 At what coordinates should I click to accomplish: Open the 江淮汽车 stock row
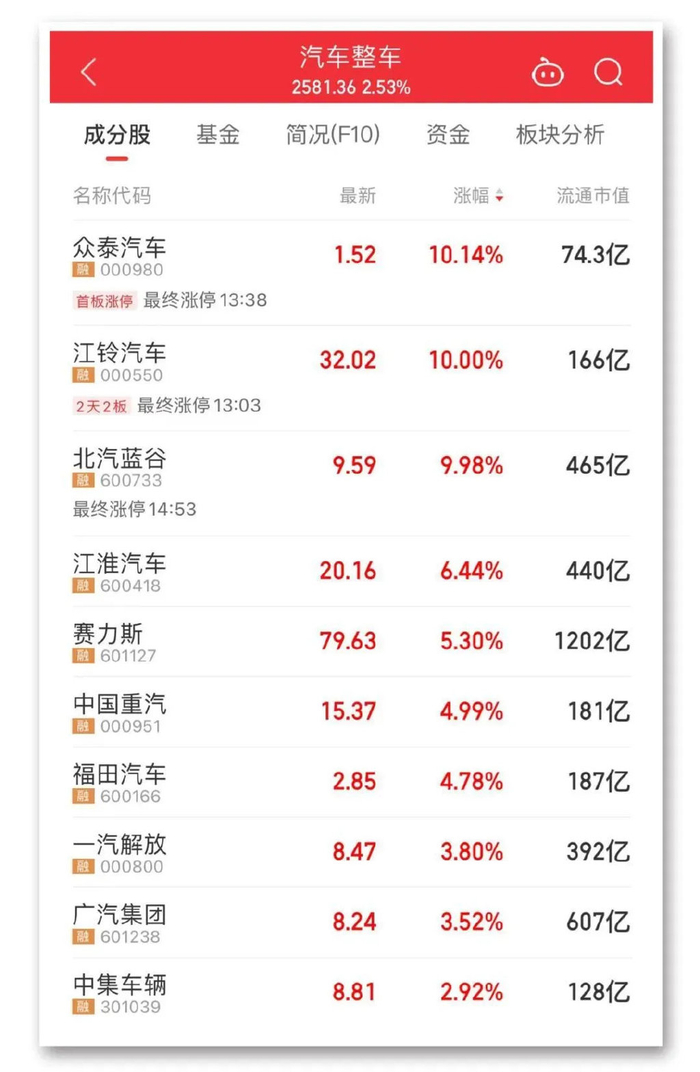click(x=351, y=572)
